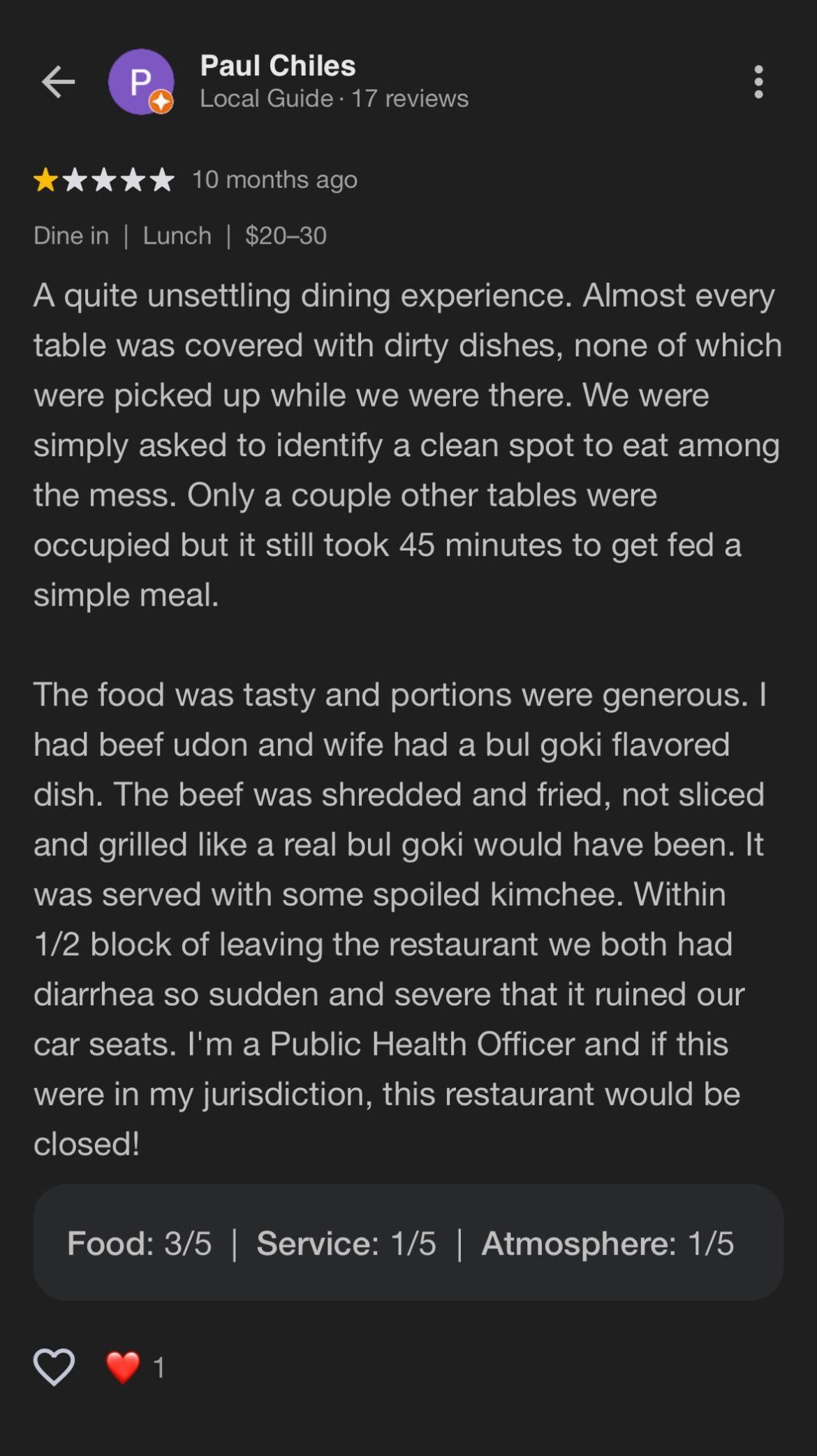Expand the review options via the kebab menu
The width and height of the screenshot is (817, 1456).
click(x=759, y=80)
